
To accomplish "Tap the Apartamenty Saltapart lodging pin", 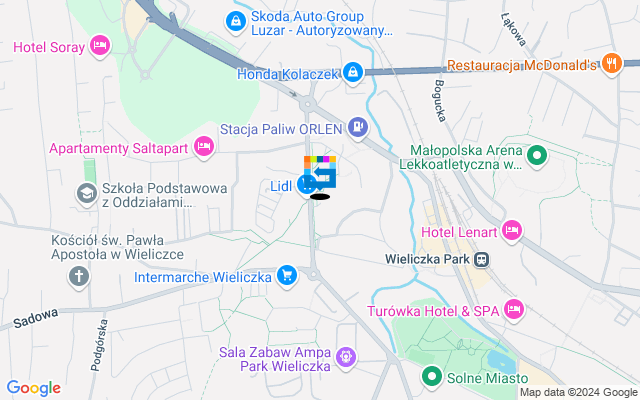I will tap(204, 148).
